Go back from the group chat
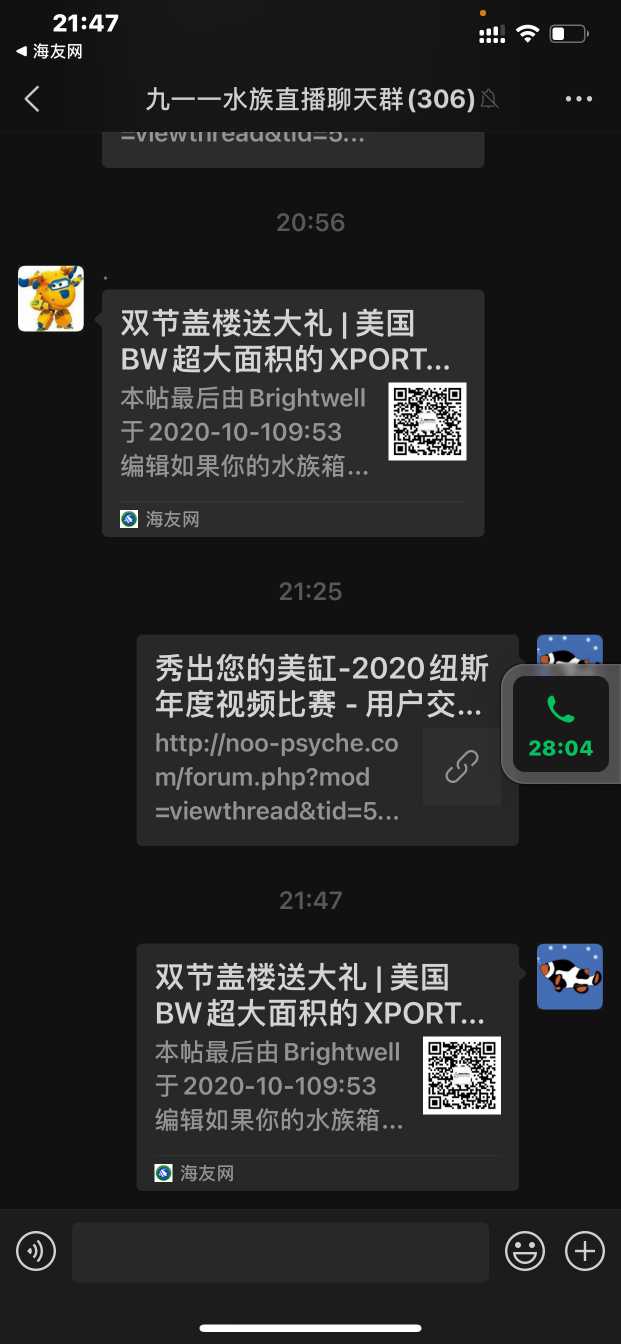Image resolution: width=621 pixels, height=1344 pixels. point(32,98)
